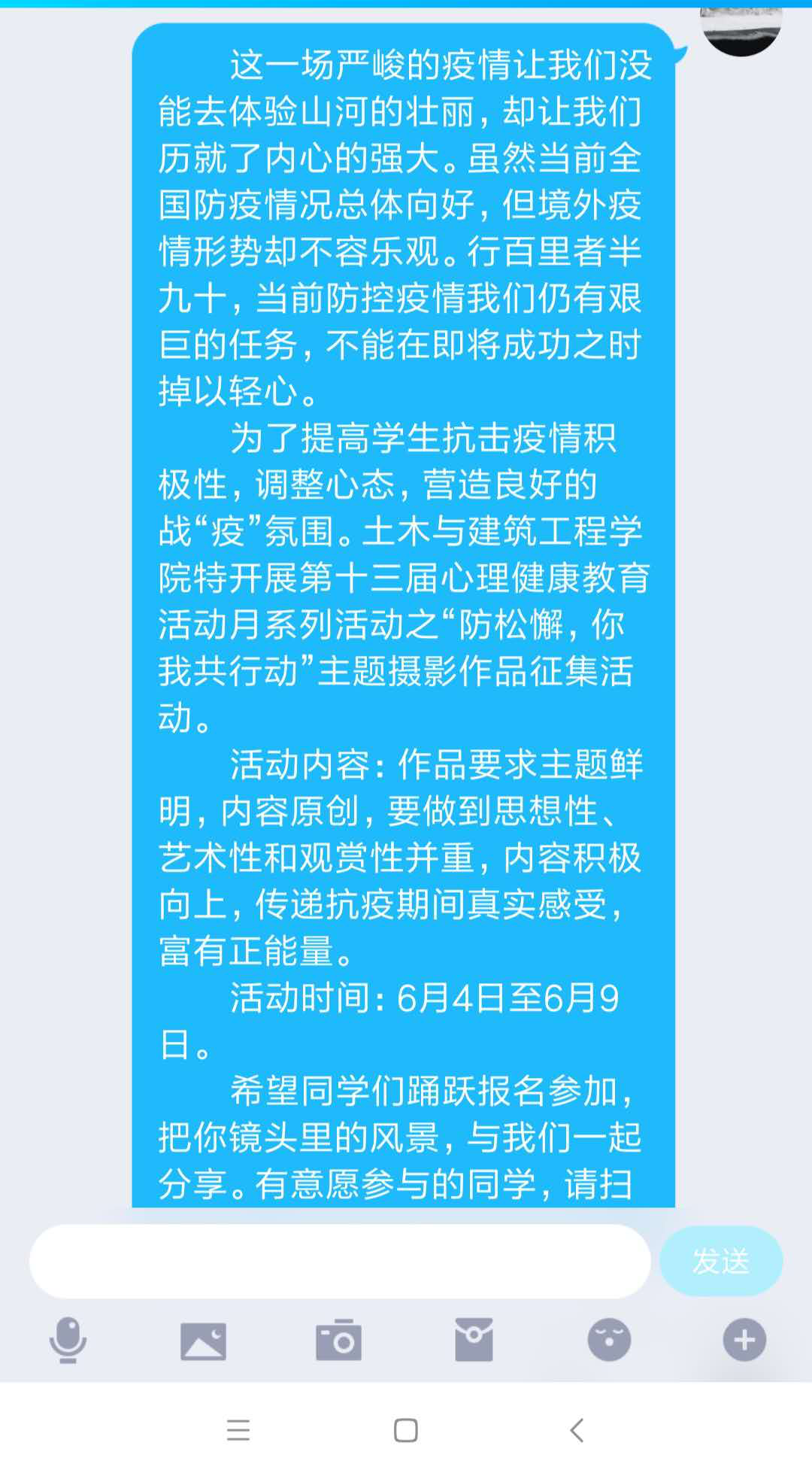Open the camera to take a photo
This screenshot has width=812, height=1479.
point(338,1340)
